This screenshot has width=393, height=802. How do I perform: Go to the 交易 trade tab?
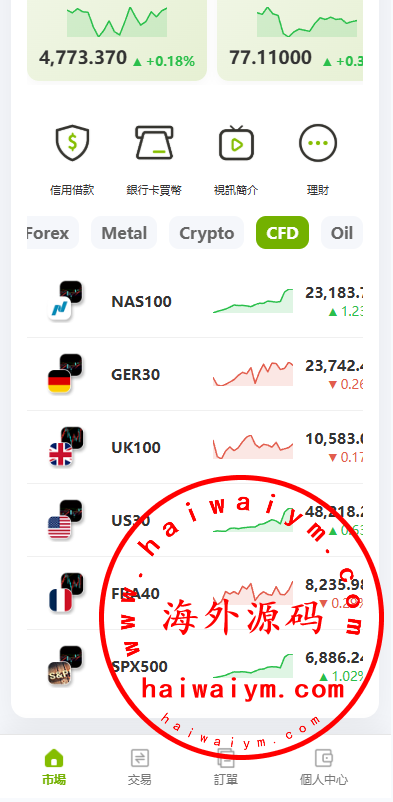[x=139, y=767]
